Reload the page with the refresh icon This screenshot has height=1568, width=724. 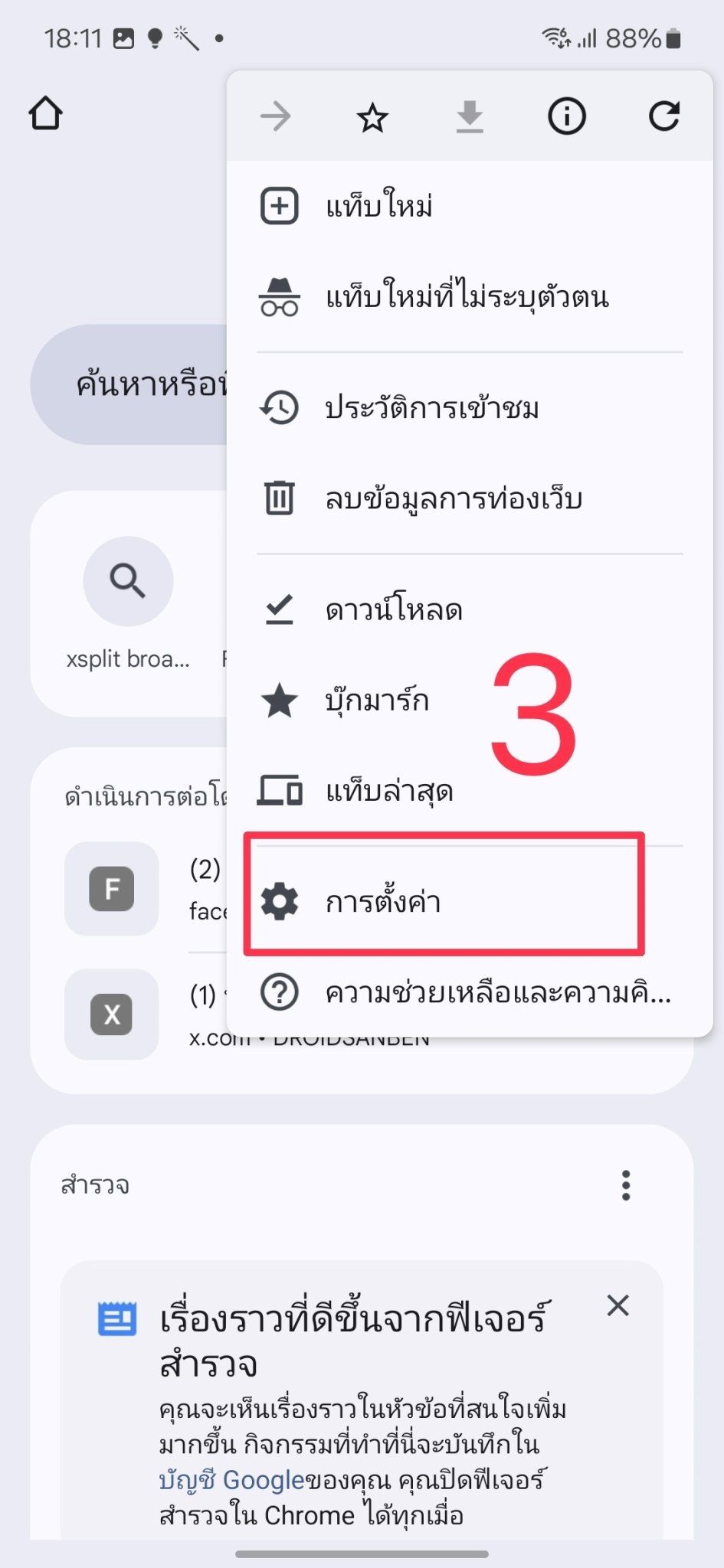(x=663, y=116)
